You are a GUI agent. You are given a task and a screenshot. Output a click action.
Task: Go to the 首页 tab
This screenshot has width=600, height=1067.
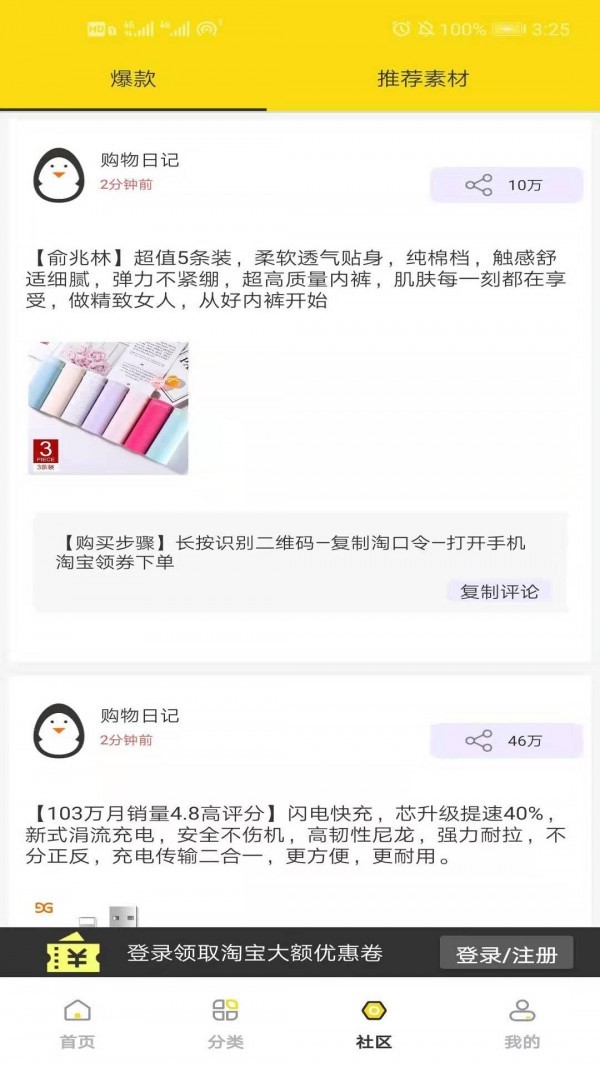pos(77,1023)
